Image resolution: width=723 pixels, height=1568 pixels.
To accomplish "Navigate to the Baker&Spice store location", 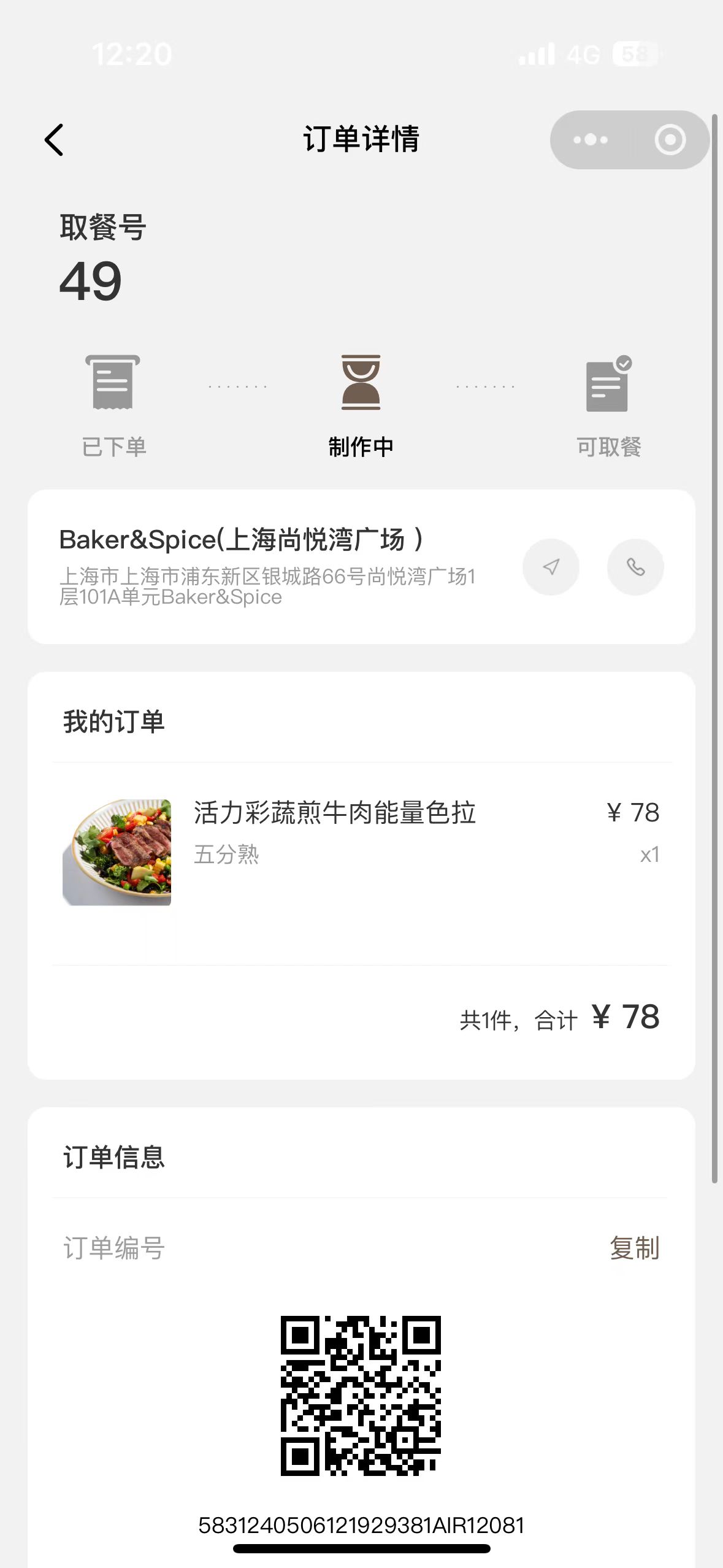I will (x=551, y=567).
